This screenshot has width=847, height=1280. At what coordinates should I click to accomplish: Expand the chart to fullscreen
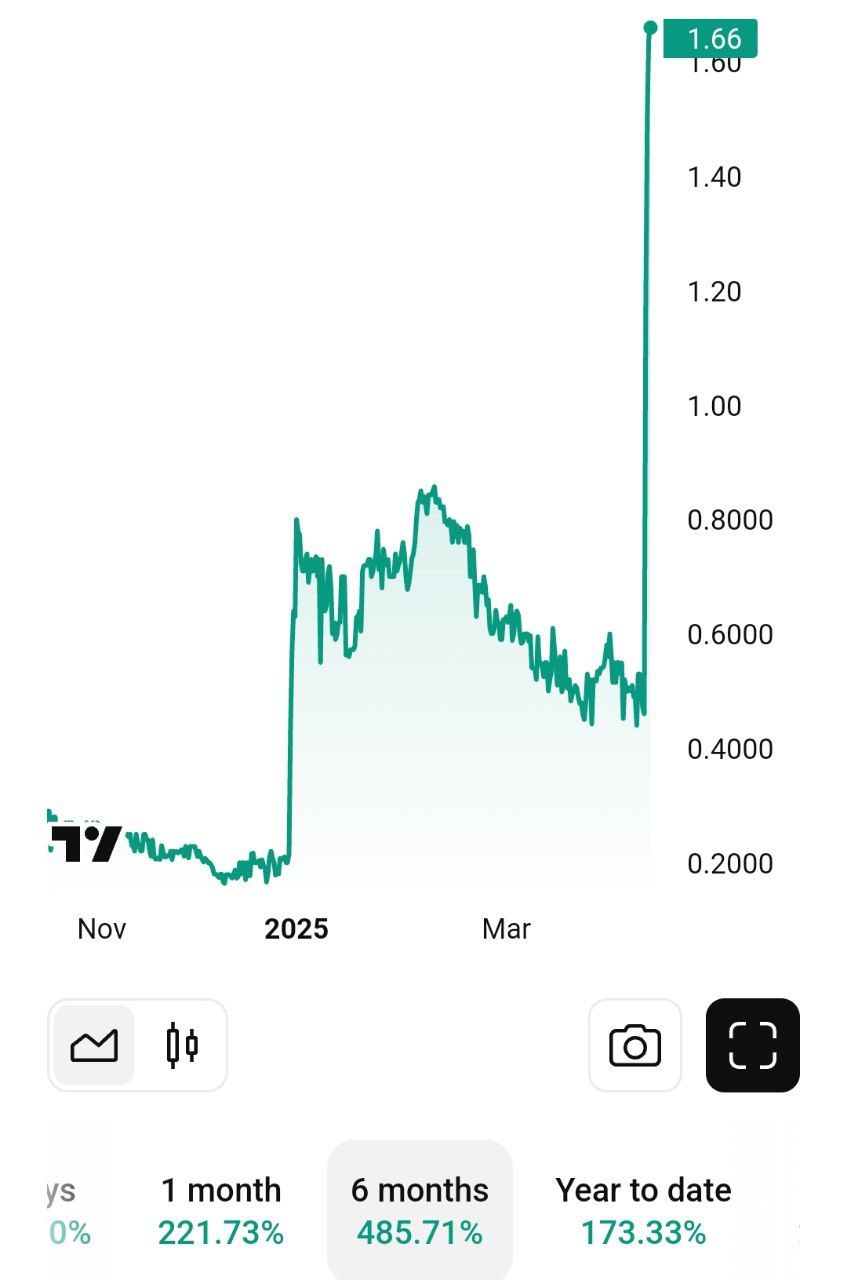[x=753, y=1046]
